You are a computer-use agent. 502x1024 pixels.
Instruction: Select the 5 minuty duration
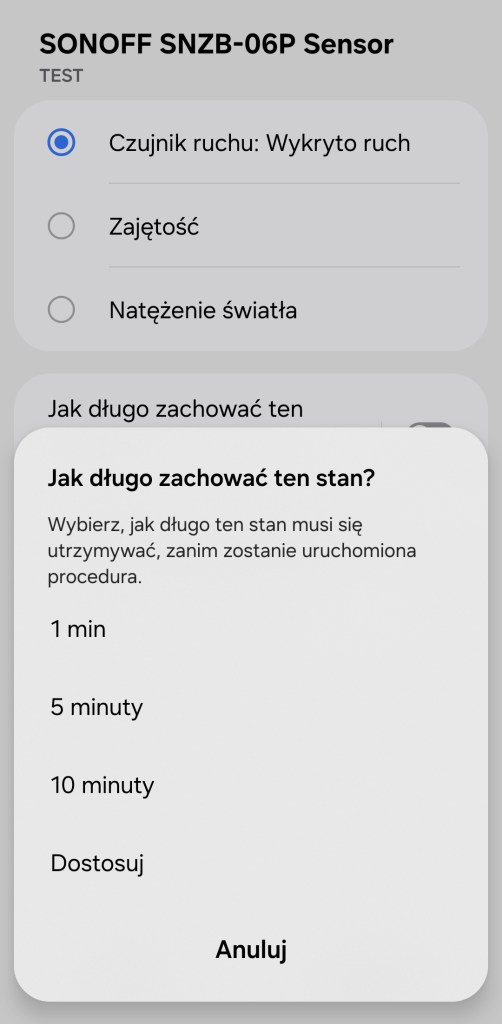point(251,707)
